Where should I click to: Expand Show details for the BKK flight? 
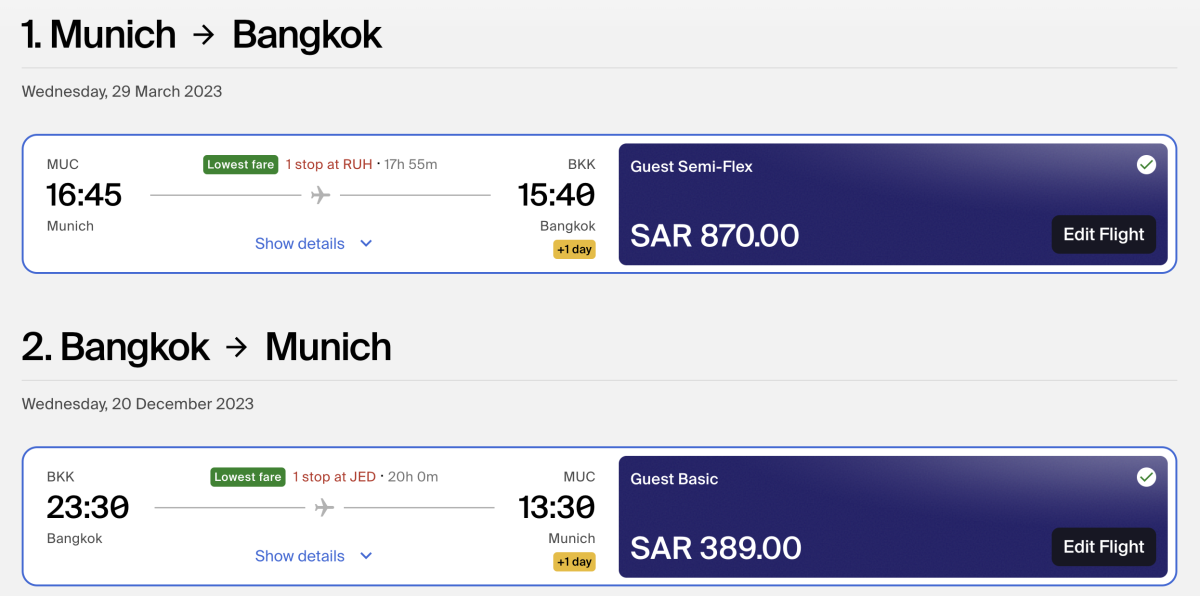pyautogui.click(x=313, y=556)
